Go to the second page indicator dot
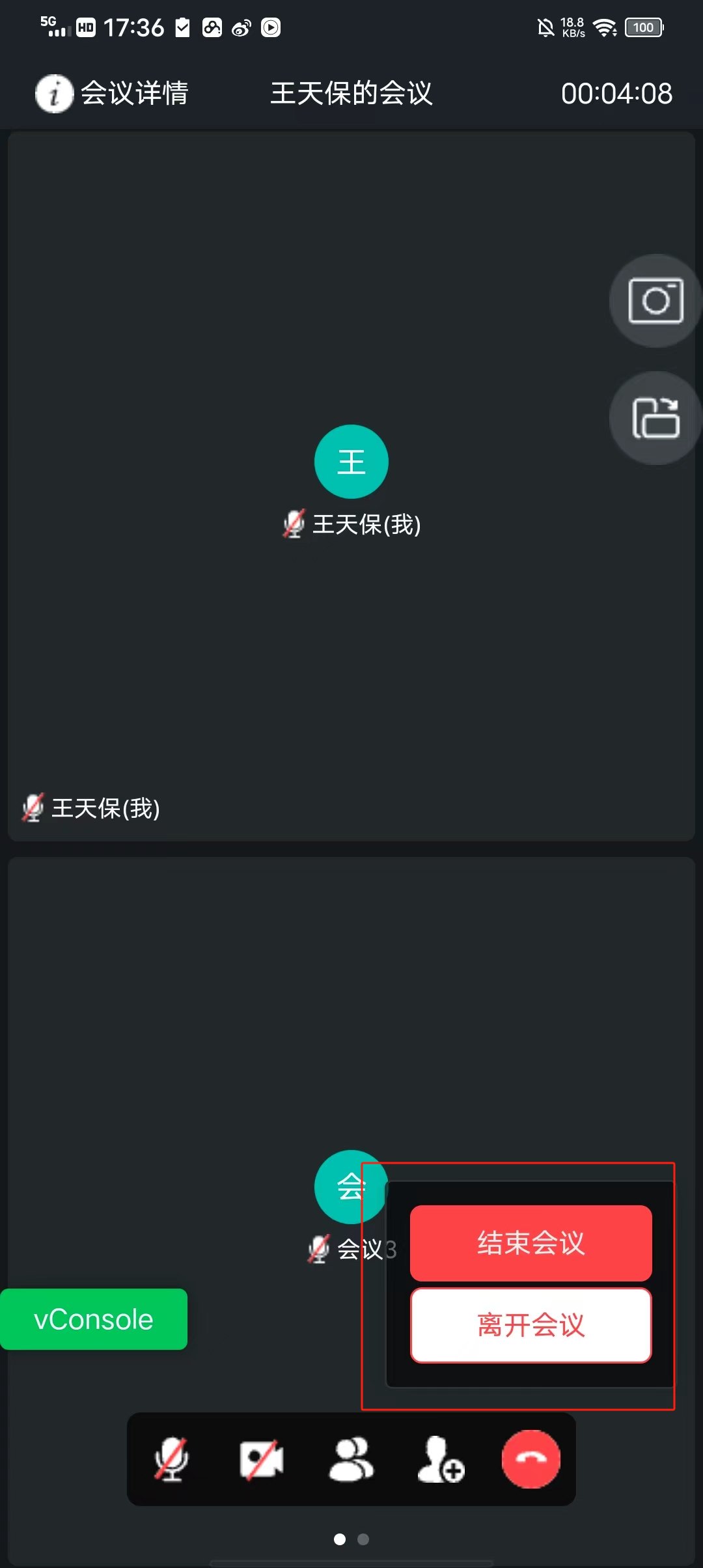Screen dimensions: 703x1568 pyautogui.click(x=363, y=1539)
